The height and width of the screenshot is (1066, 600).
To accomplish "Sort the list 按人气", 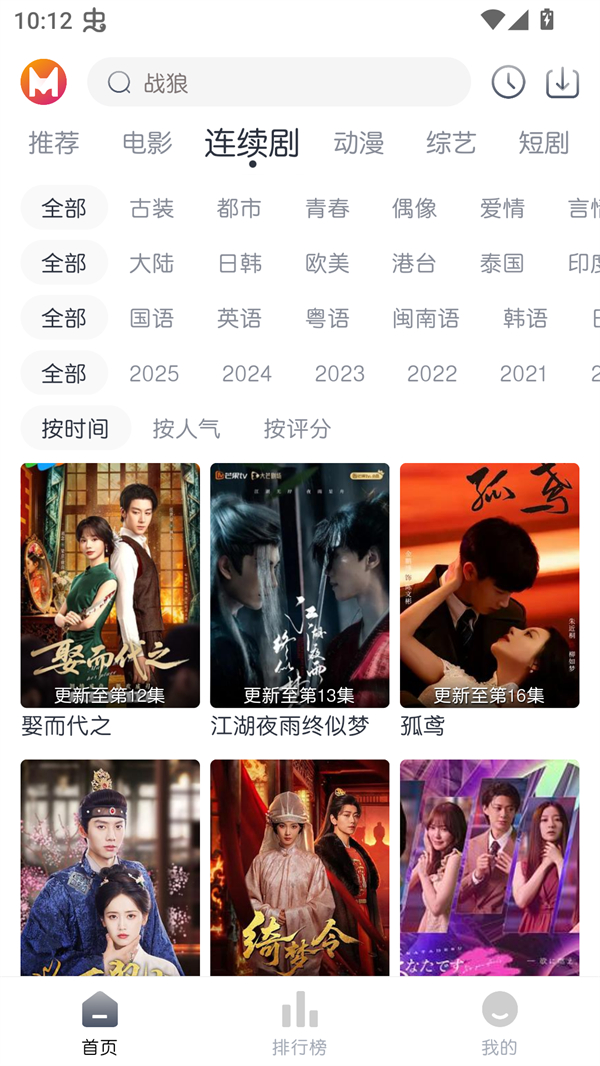I will coord(186,428).
